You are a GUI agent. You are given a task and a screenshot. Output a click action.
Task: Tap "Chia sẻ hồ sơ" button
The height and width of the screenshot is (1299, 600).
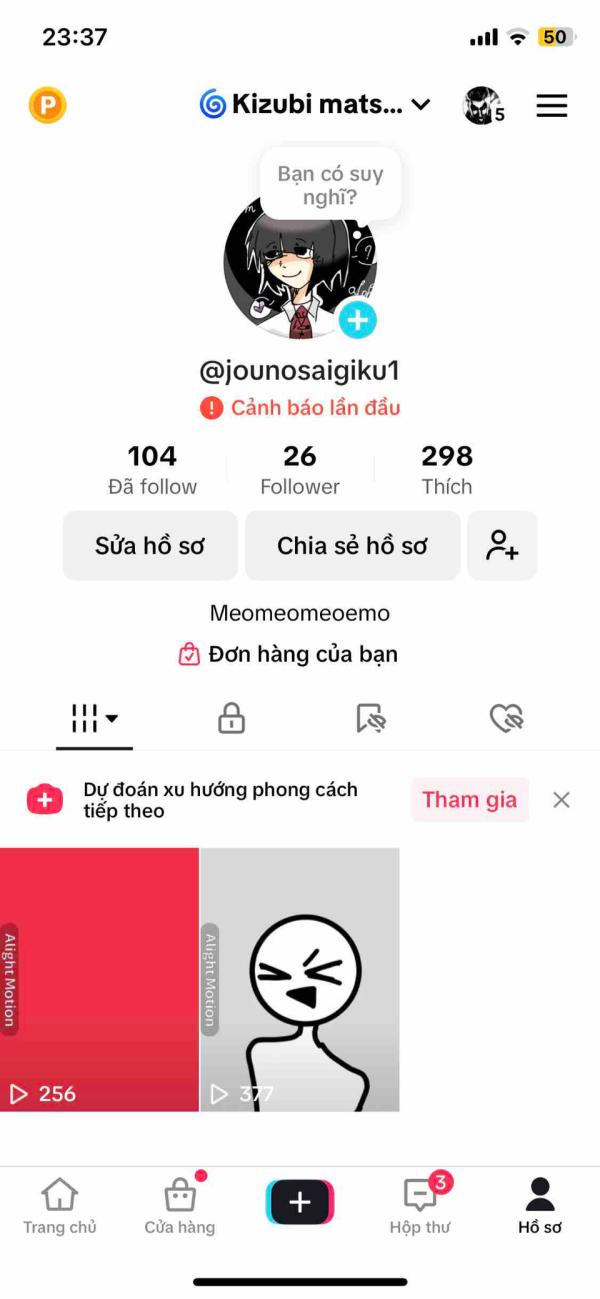[352, 546]
